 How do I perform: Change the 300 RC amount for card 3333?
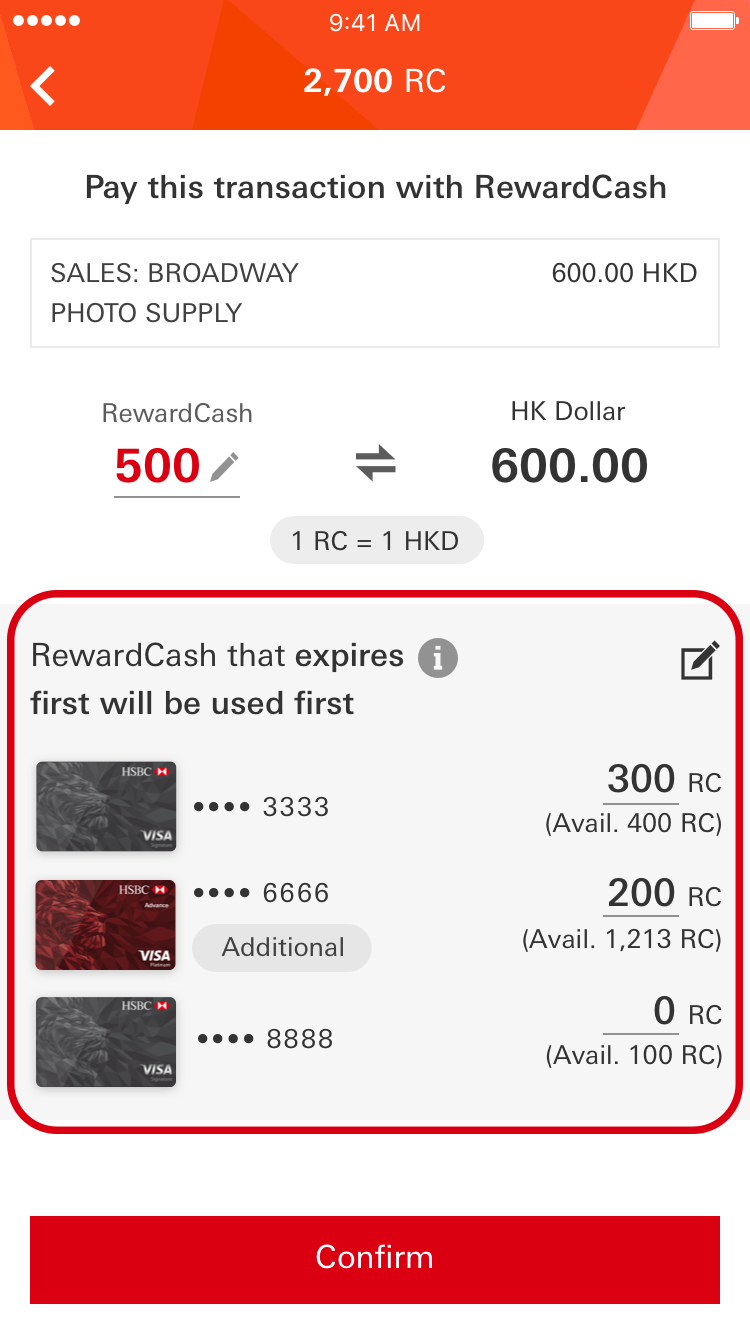tap(641, 779)
